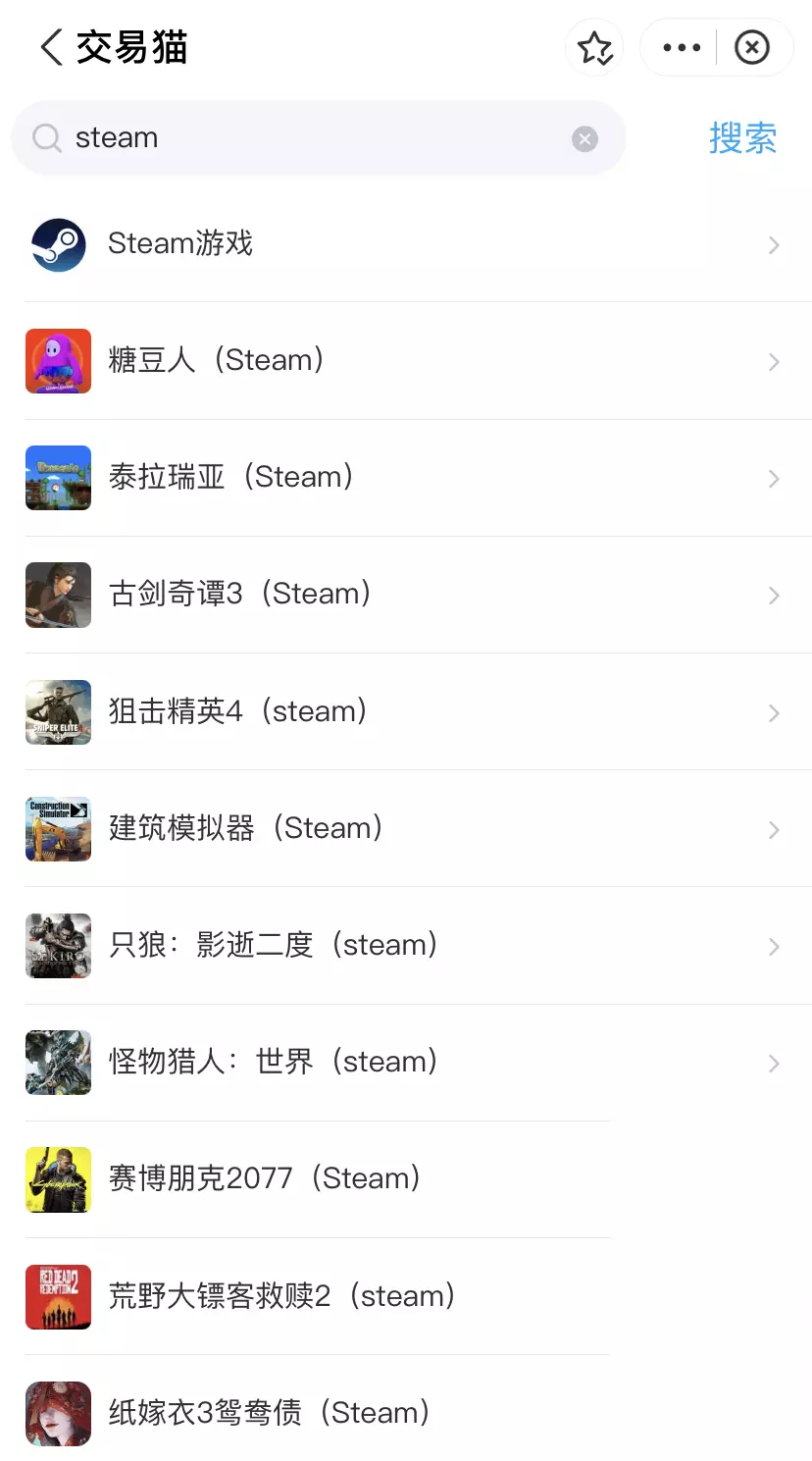
Task: Go back from 交易猫 page
Action: (x=51, y=47)
